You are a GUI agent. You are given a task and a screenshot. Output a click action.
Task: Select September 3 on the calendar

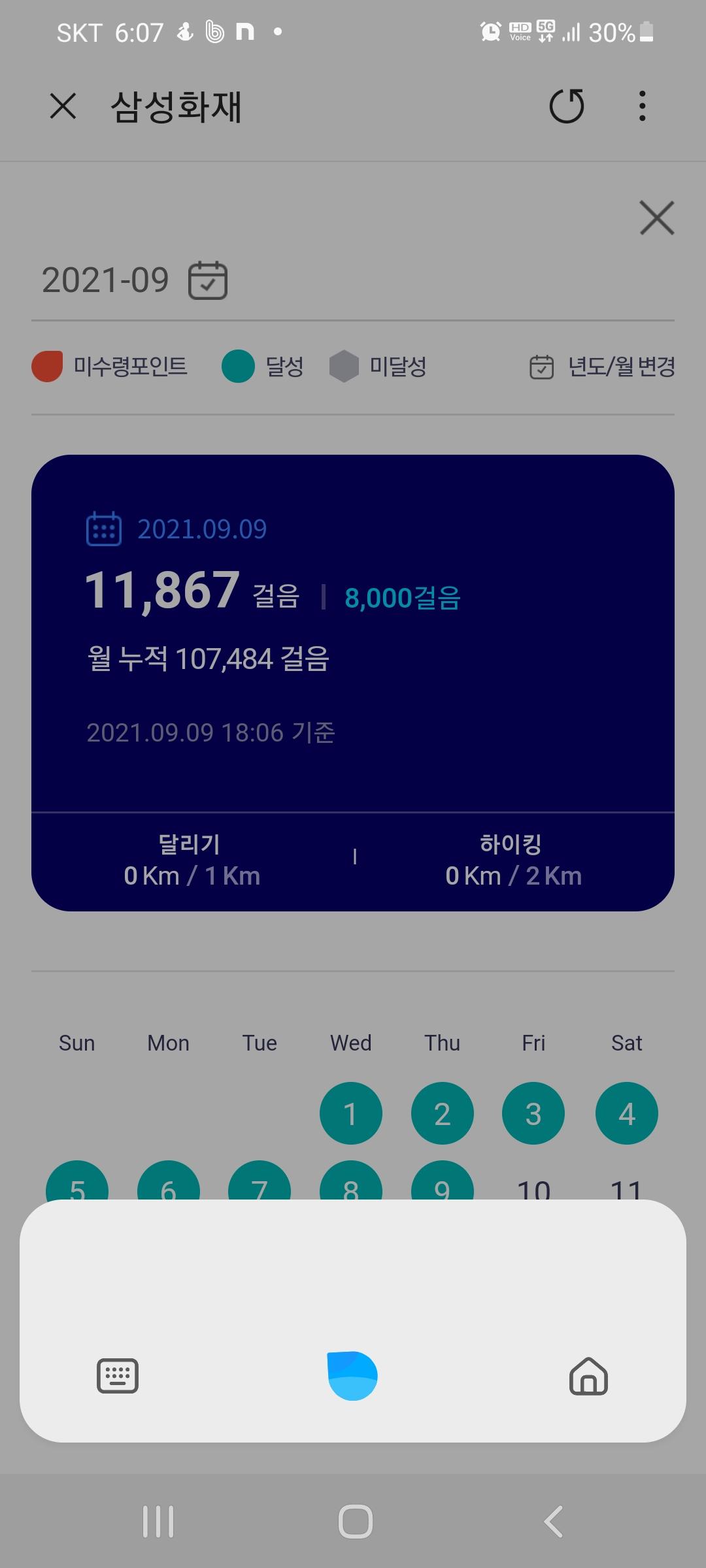[x=533, y=1113]
